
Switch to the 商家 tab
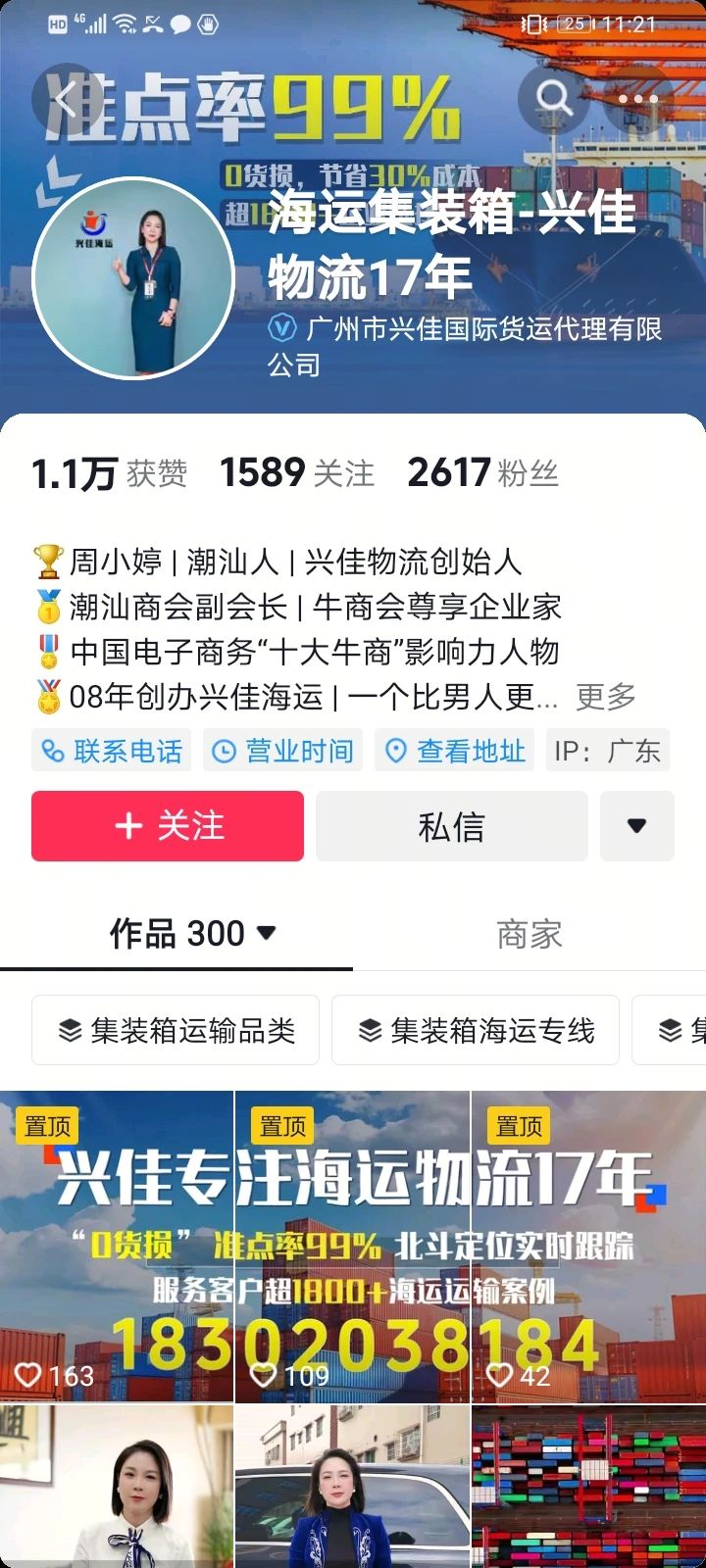coord(529,934)
